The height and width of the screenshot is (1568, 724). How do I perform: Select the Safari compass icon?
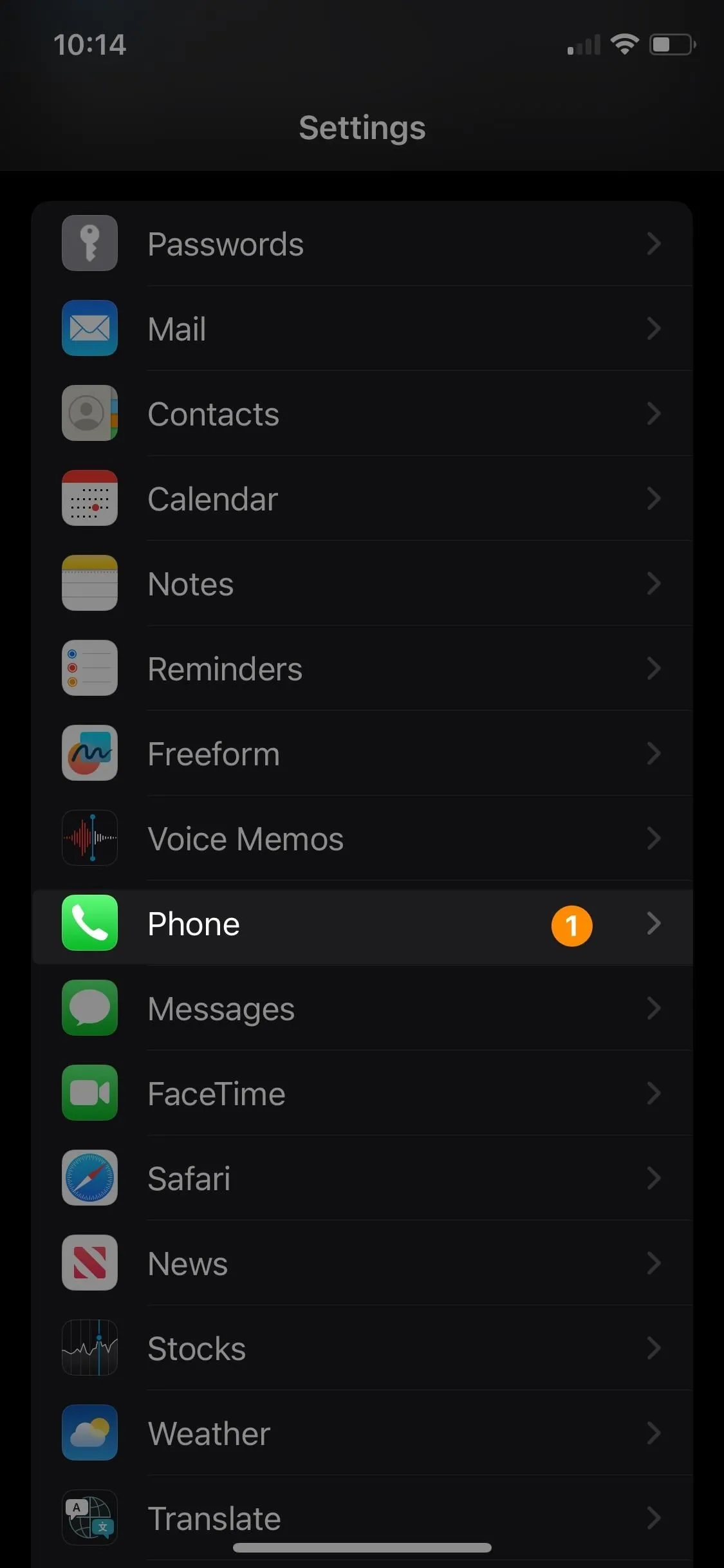click(89, 1178)
